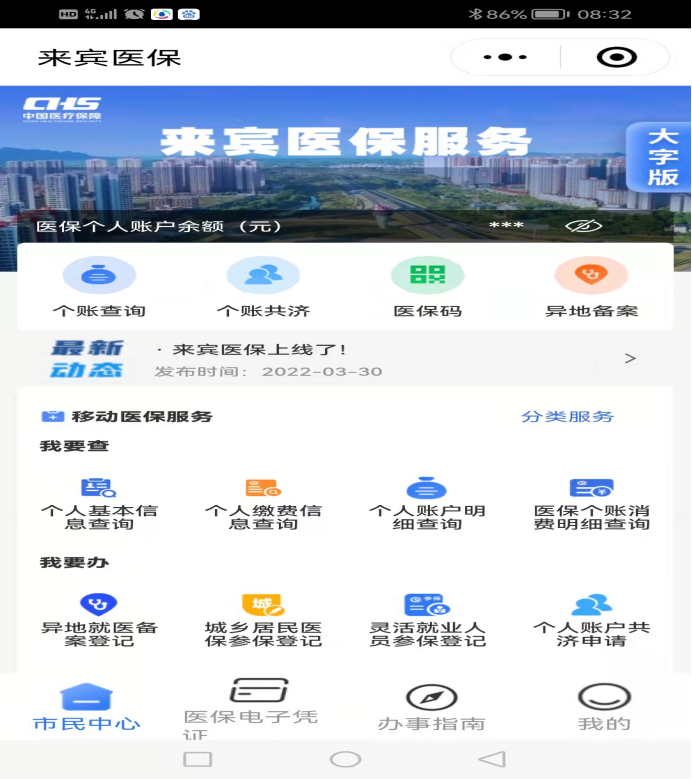Start 异地就医备案登记
This screenshot has height=780, width=692.
[99, 620]
